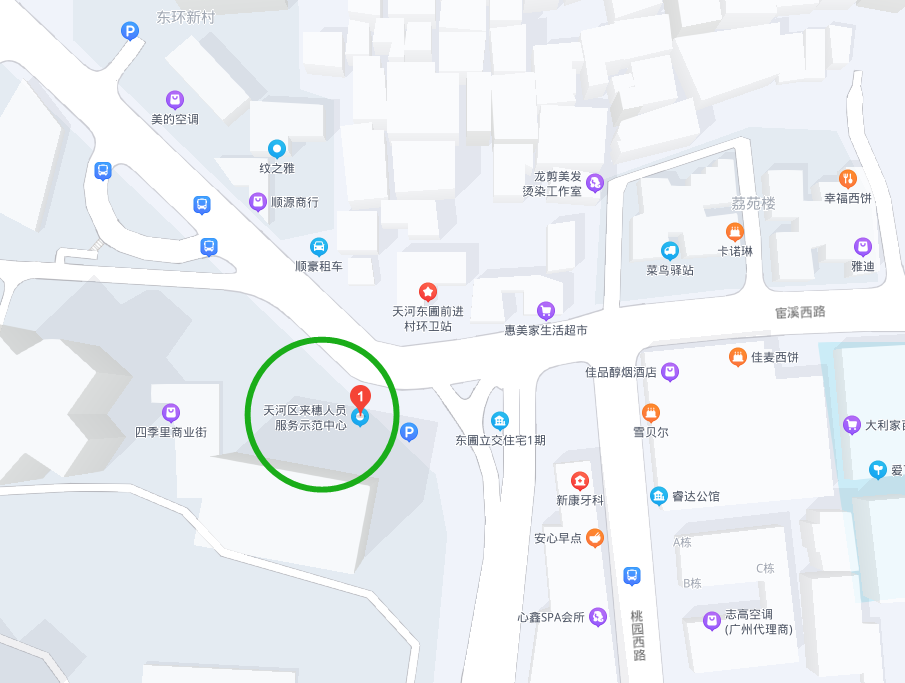This screenshot has width=905, height=683.
Task: Open the 幸福西饼 bakery marker
Action: (x=848, y=179)
